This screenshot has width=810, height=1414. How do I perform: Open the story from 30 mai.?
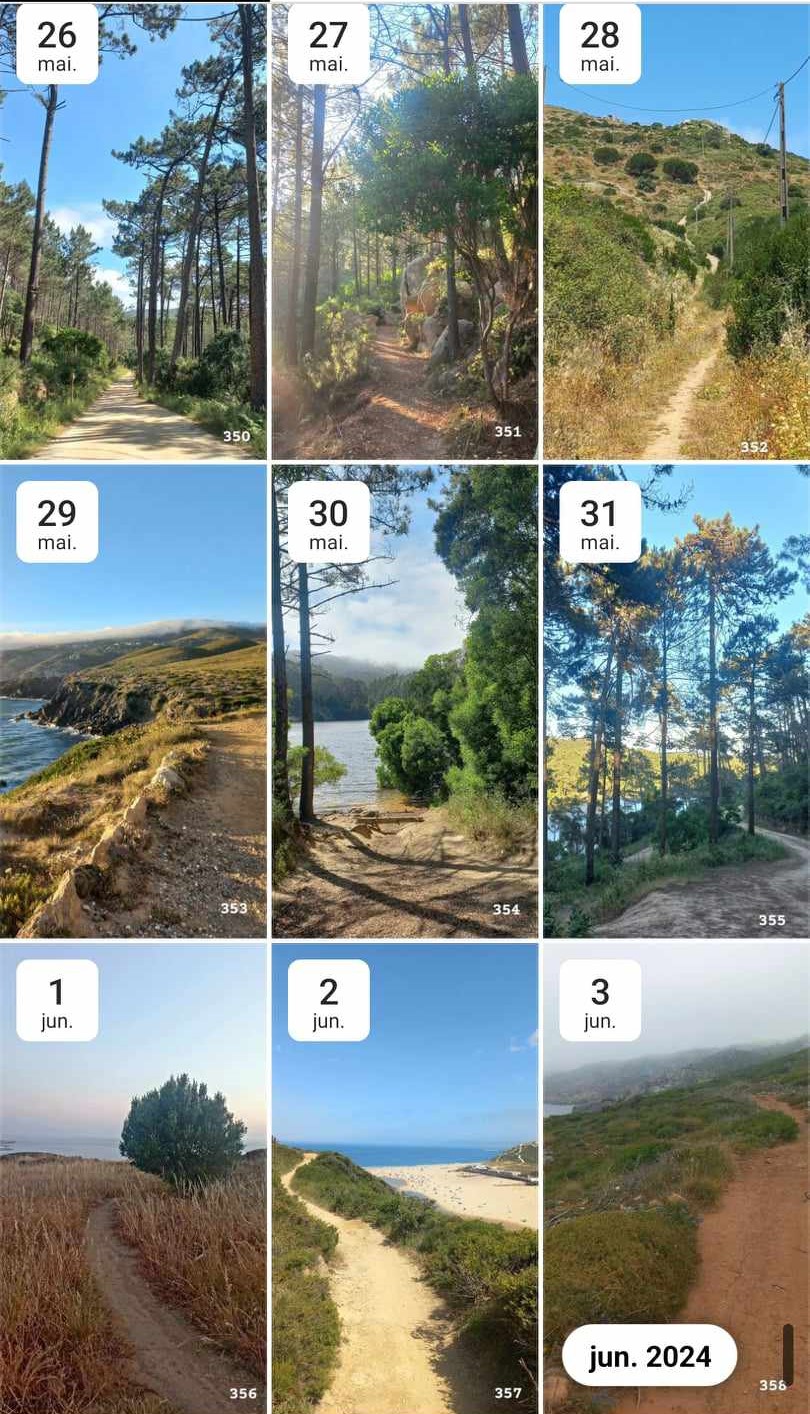point(404,701)
